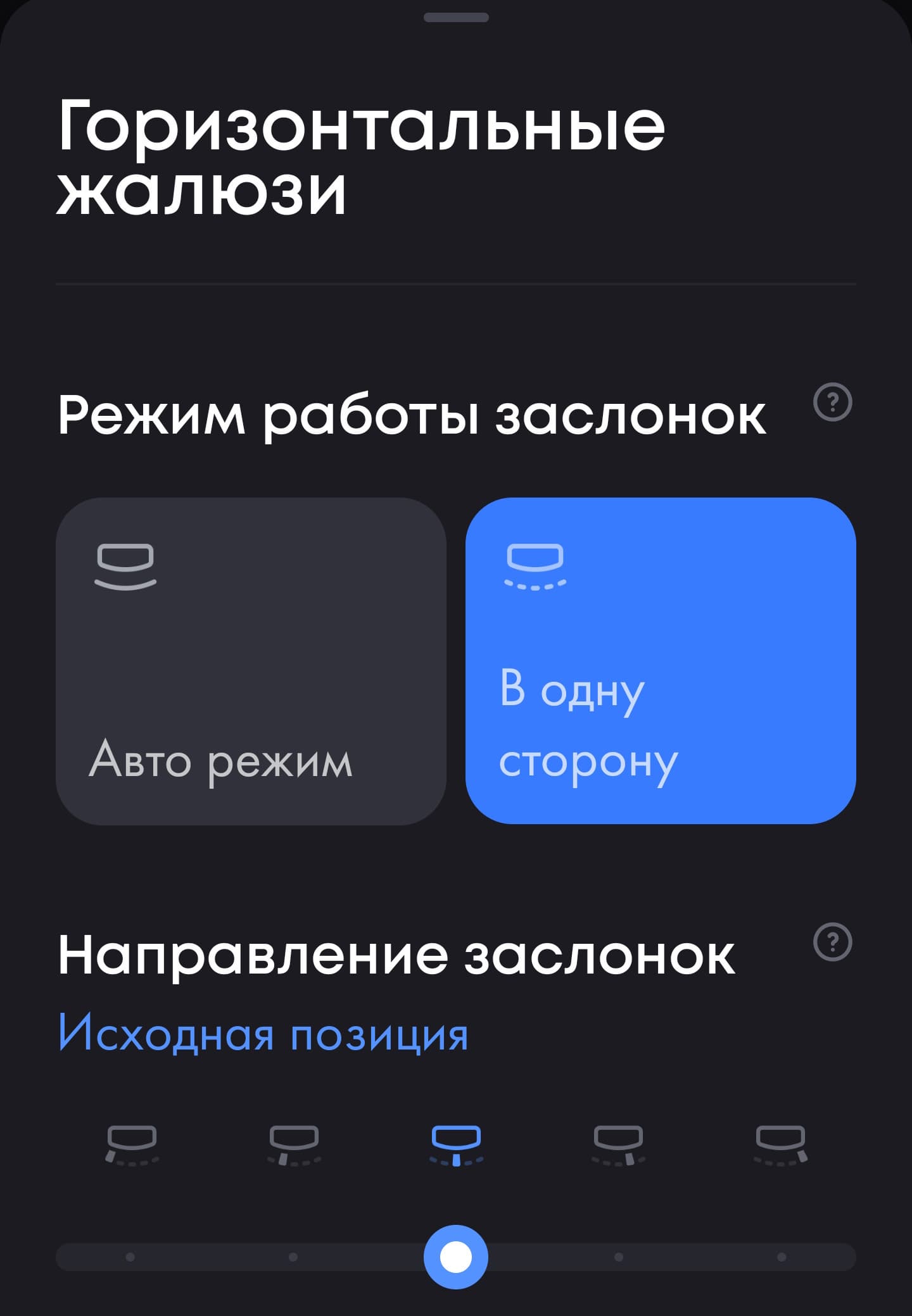This screenshot has width=912, height=1316.
Task: Tap the flap direction slider handle
Action: 456,1256
